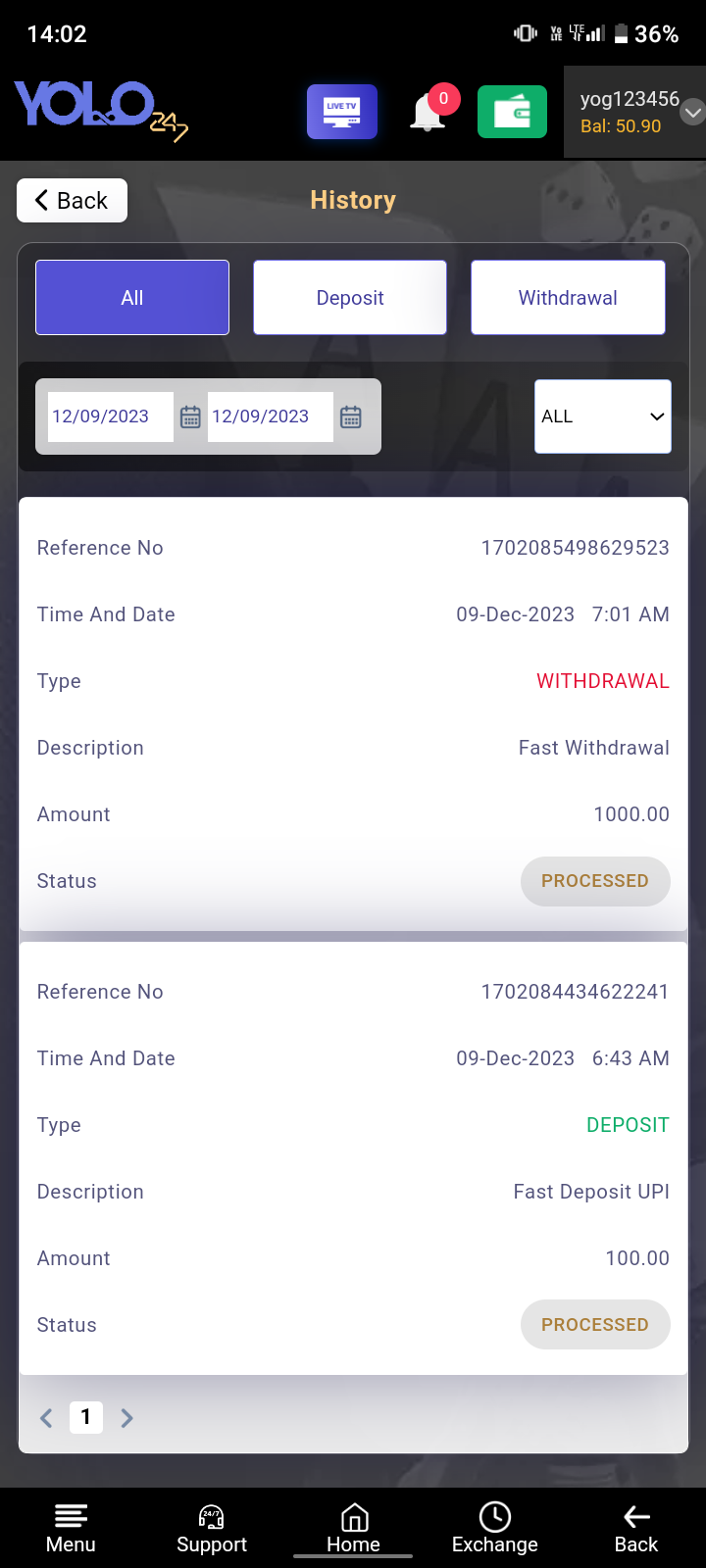The width and height of the screenshot is (706, 1568).
Task: Switch to the Deposit tab
Action: coord(350,298)
